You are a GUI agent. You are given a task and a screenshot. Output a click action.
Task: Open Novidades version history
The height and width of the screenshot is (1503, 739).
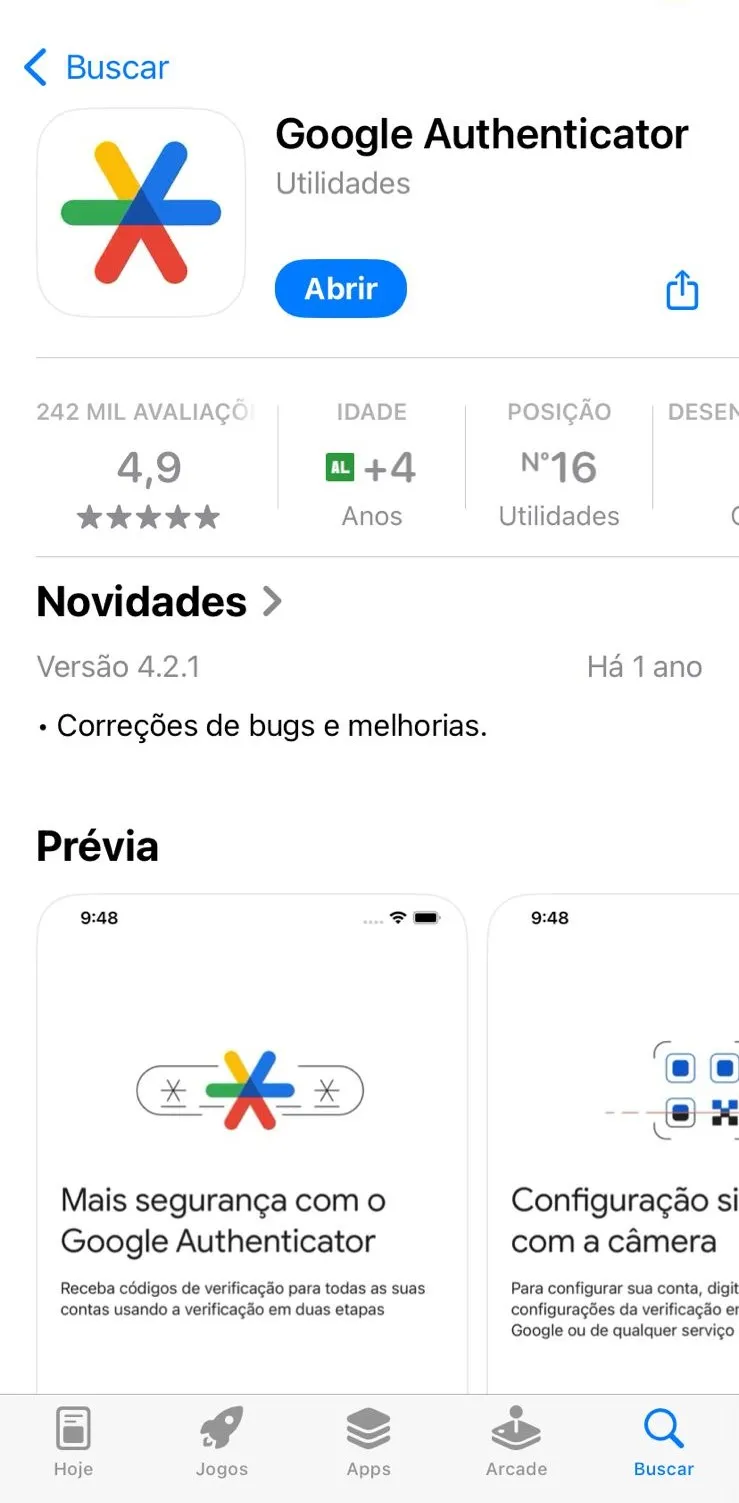coord(160,602)
